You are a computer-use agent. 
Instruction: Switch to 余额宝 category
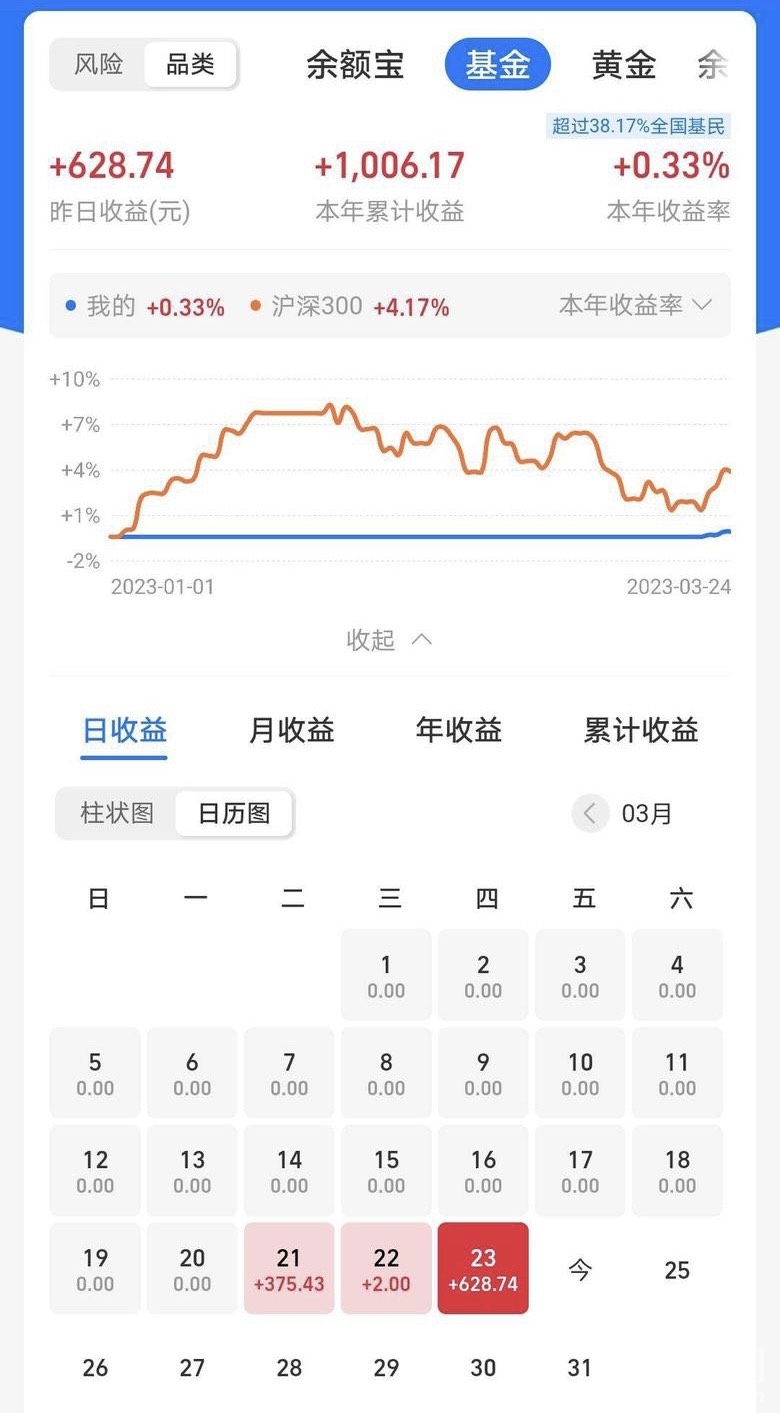[355, 66]
